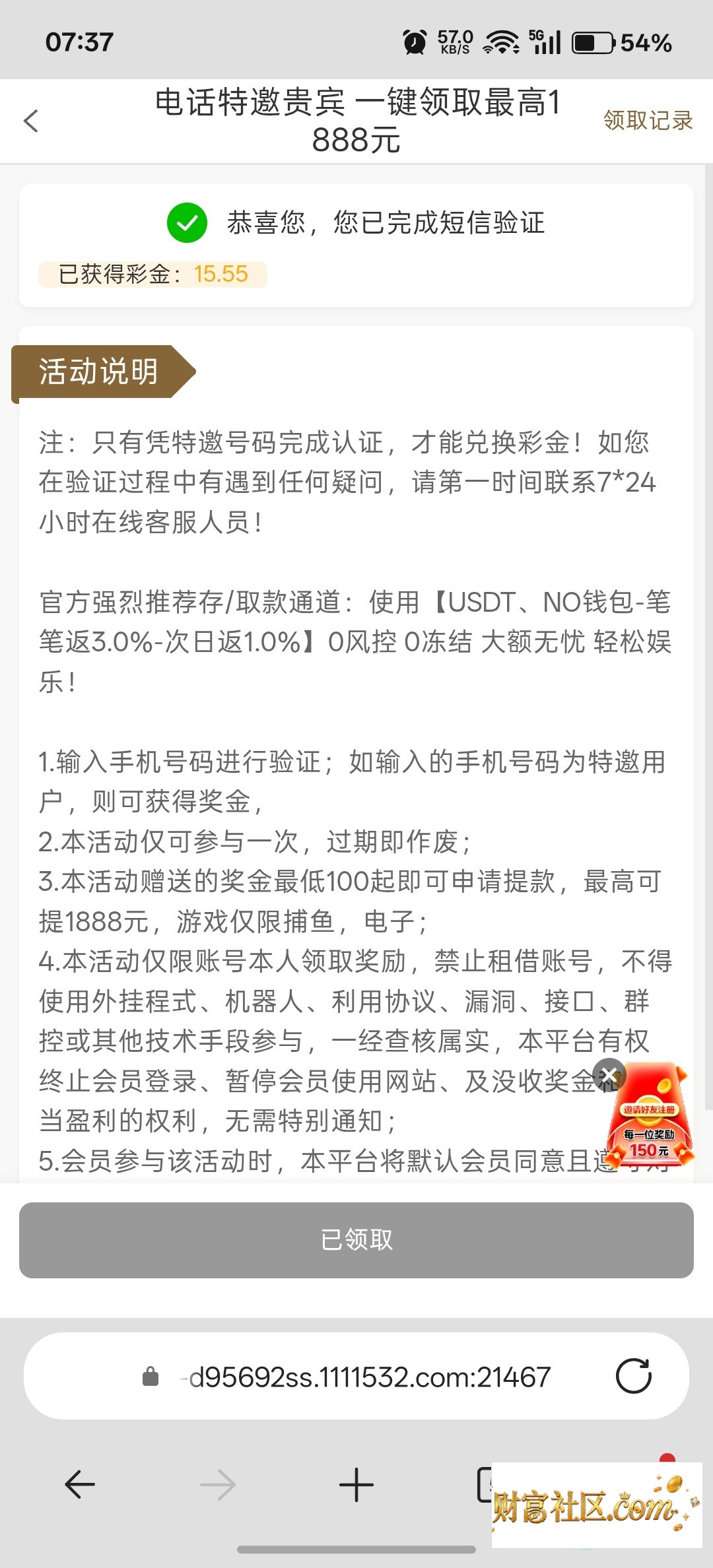
Task: Open the 邀请好友注册 150元 reward banner
Action: tap(650, 1117)
